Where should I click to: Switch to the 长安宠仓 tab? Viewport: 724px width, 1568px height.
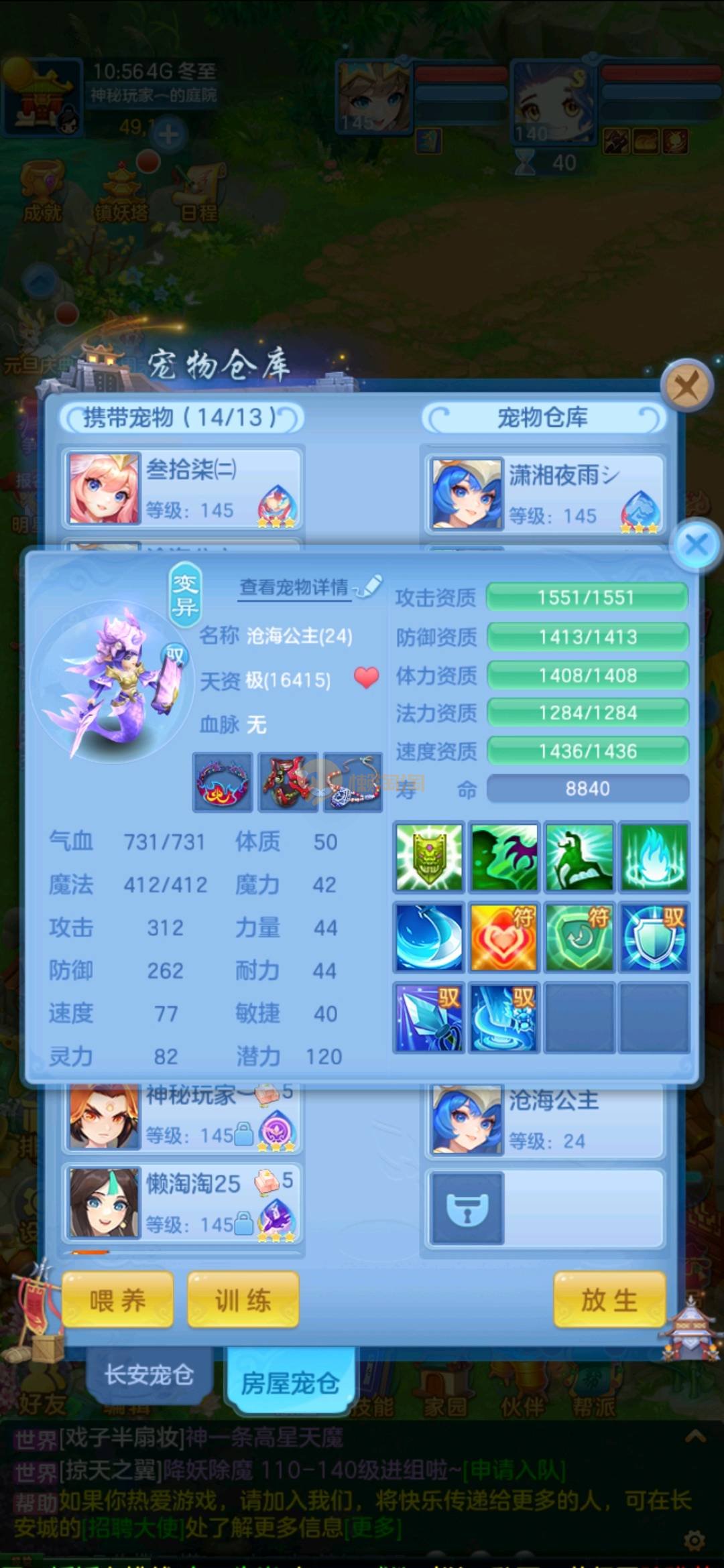coord(149,1374)
